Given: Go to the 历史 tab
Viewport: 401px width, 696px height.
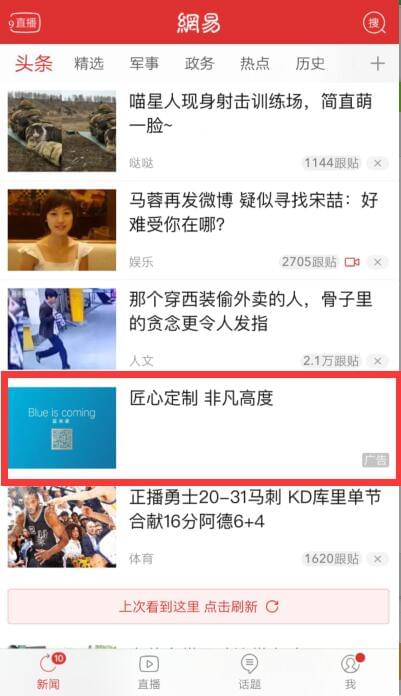Looking at the screenshot, I should tap(310, 63).
